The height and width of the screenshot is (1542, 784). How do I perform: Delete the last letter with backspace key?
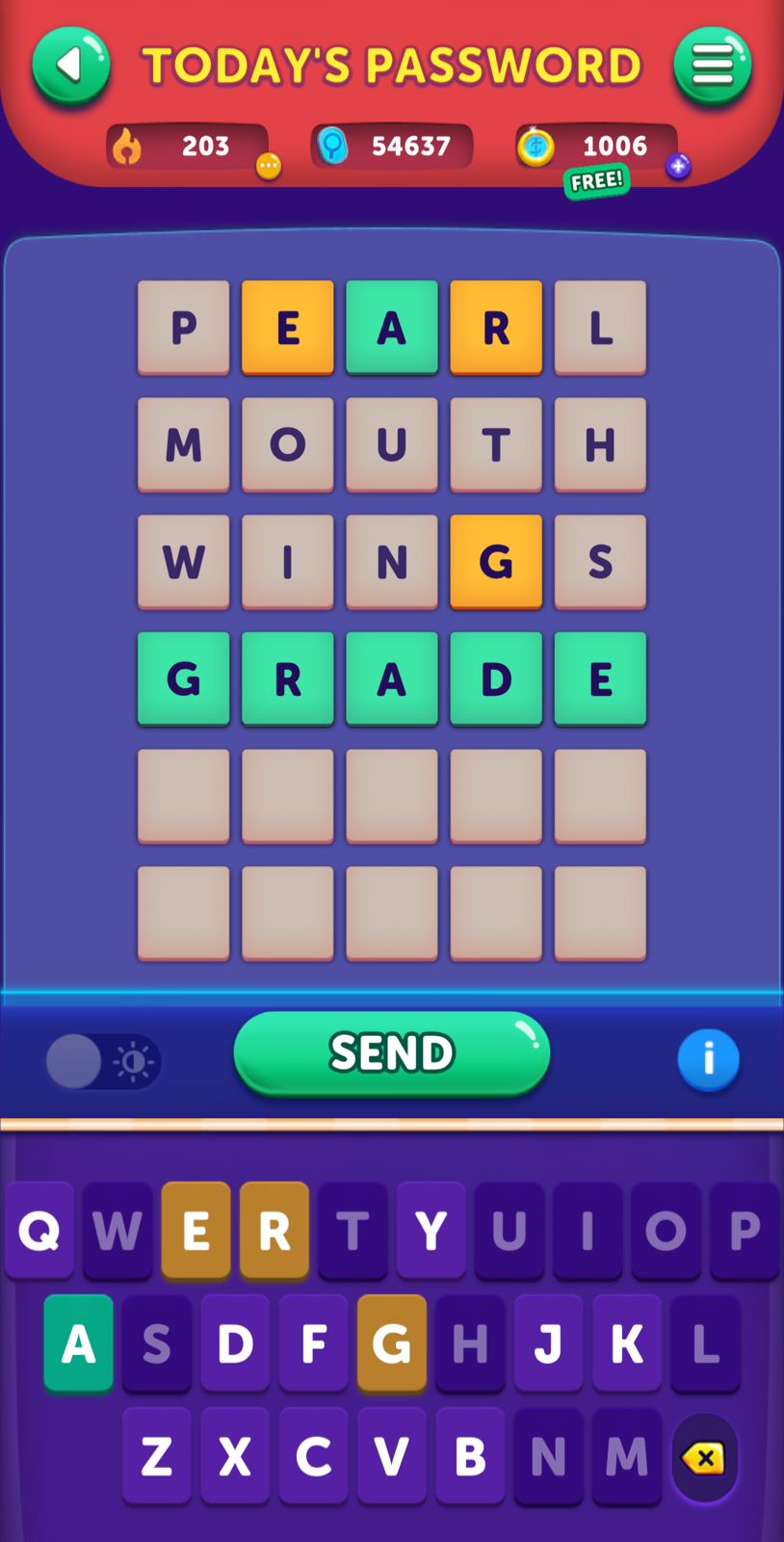coord(704,1458)
